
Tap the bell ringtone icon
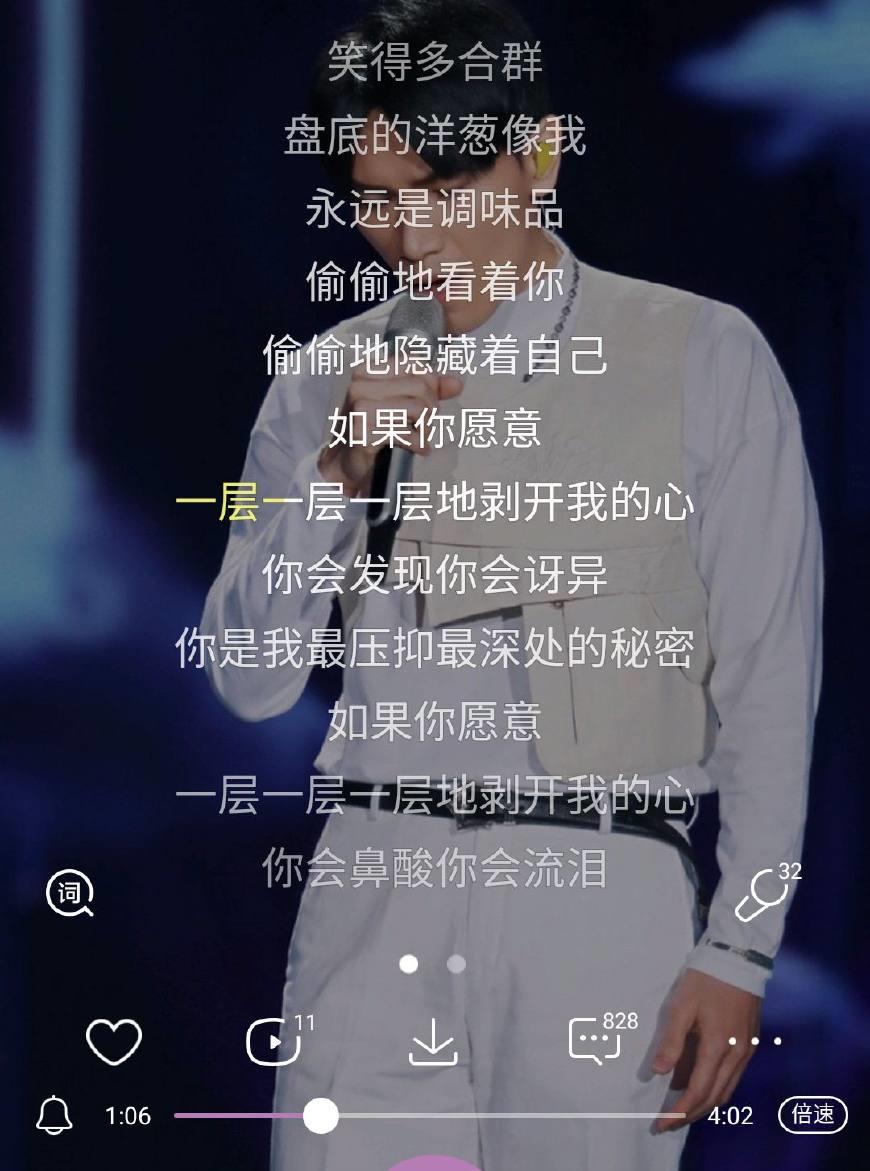(x=54, y=1115)
